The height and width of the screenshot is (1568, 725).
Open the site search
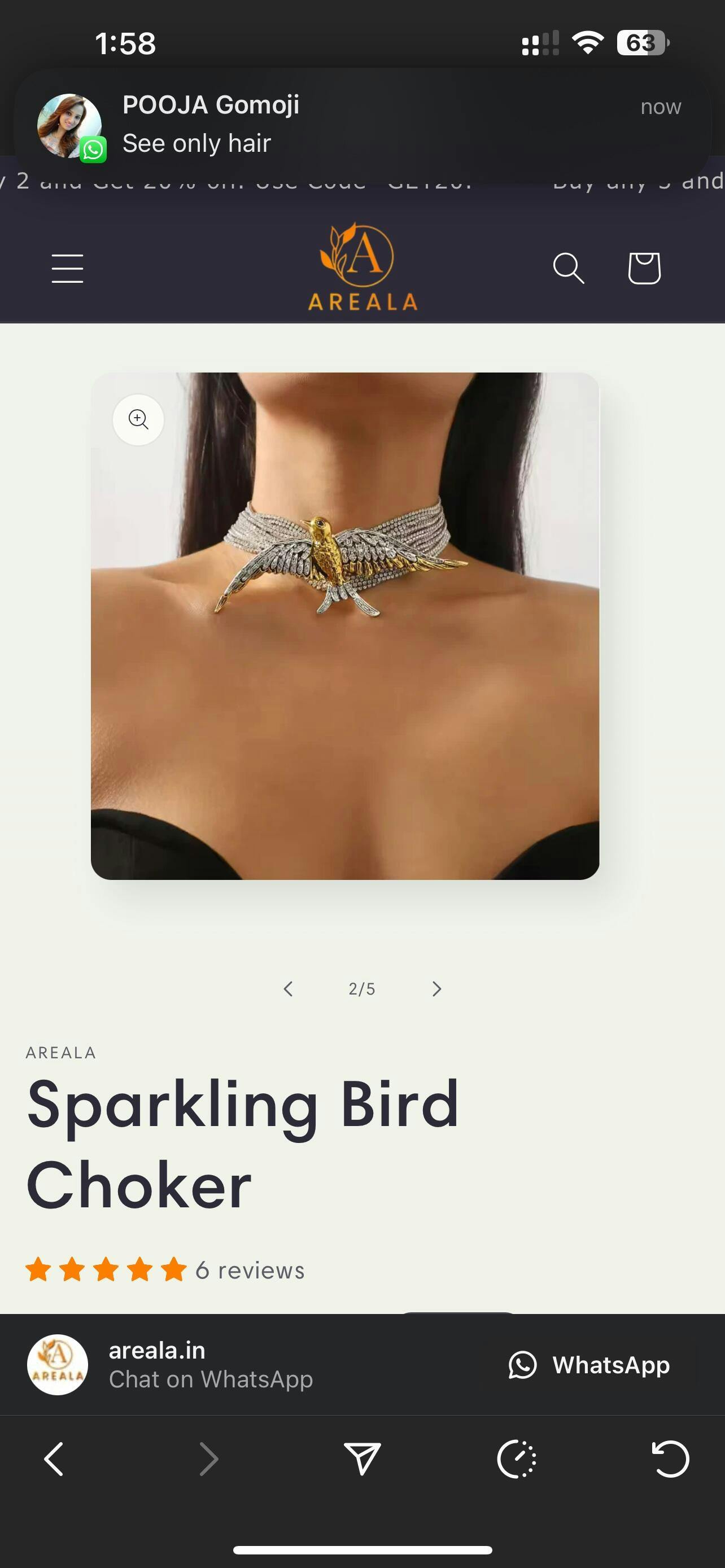pyautogui.click(x=568, y=269)
